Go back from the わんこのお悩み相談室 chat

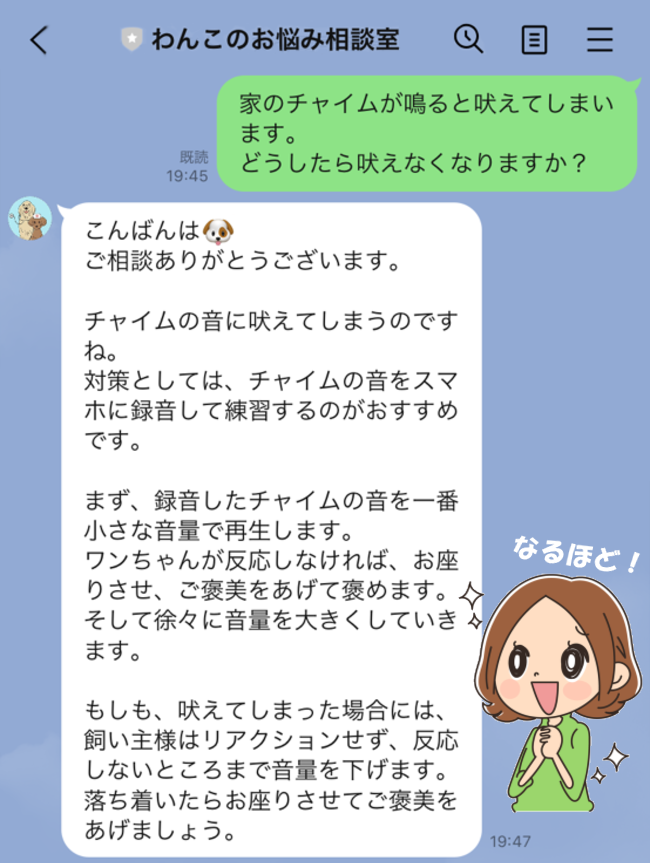[38, 40]
